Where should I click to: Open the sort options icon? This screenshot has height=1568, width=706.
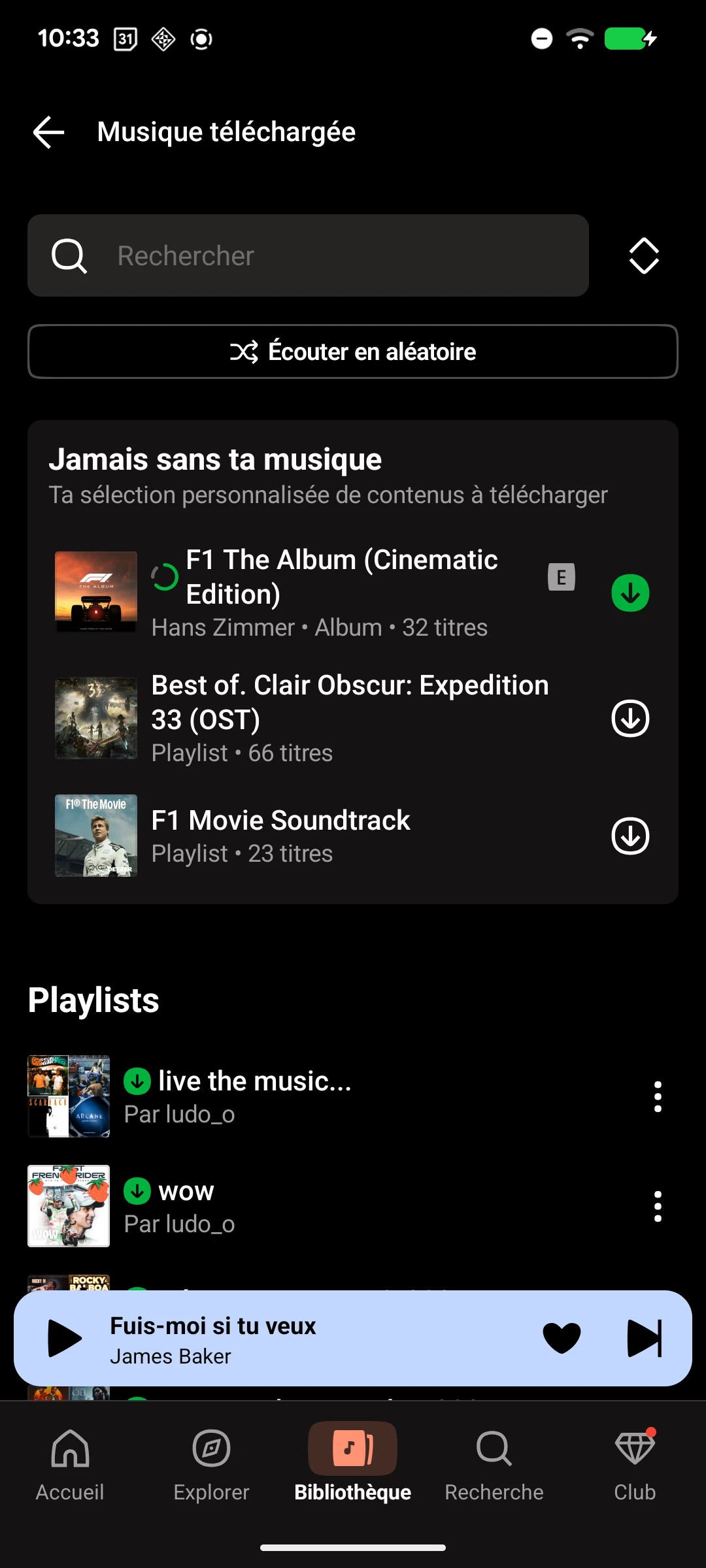pos(644,255)
